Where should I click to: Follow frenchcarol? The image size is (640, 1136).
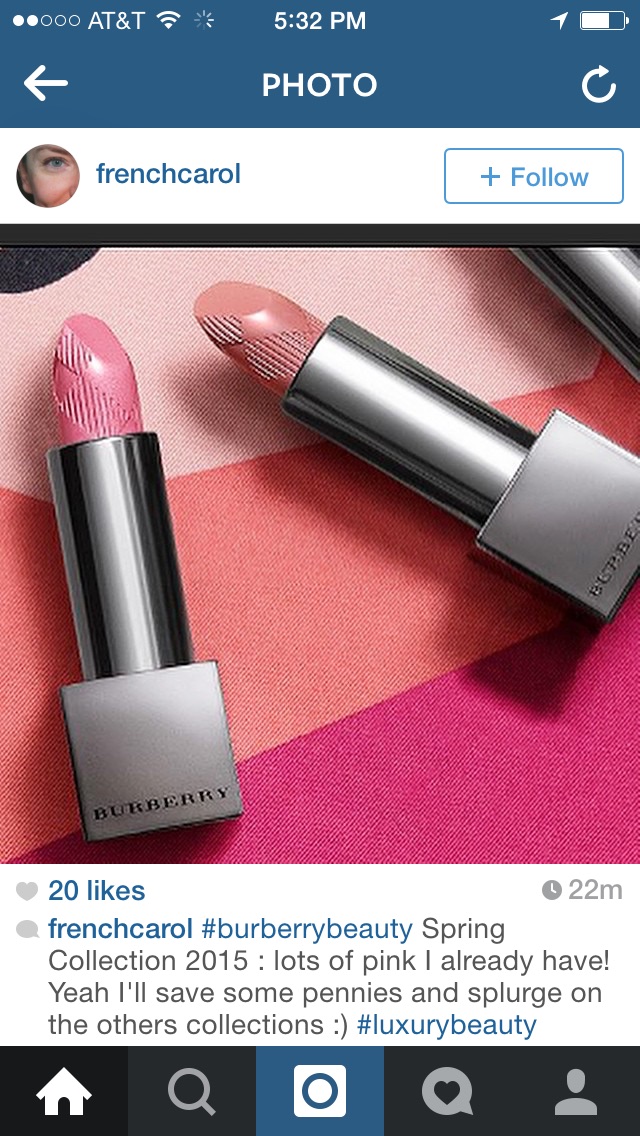tap(533, 176)
